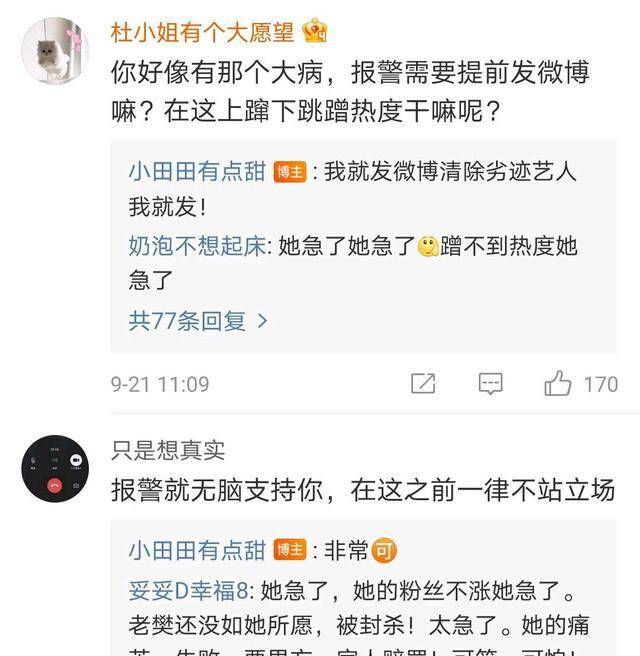Open 小田田有点甜 in the first reply box

pyautogui.click(x=197, y=171)
